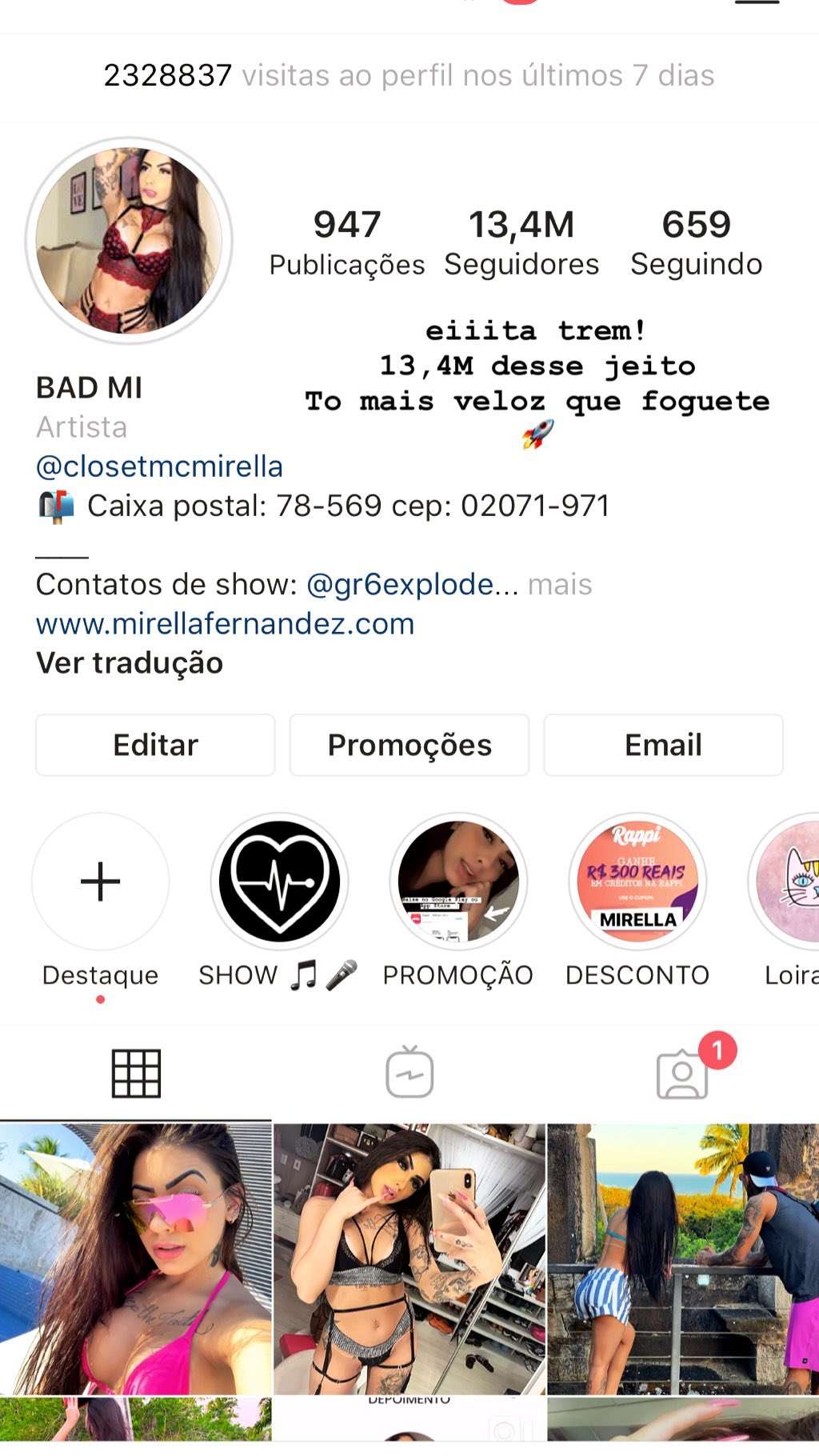Switch to the posts grid tab
Image resolution: width=819 pixels, height=1456 pixels.
[136, 1074]
